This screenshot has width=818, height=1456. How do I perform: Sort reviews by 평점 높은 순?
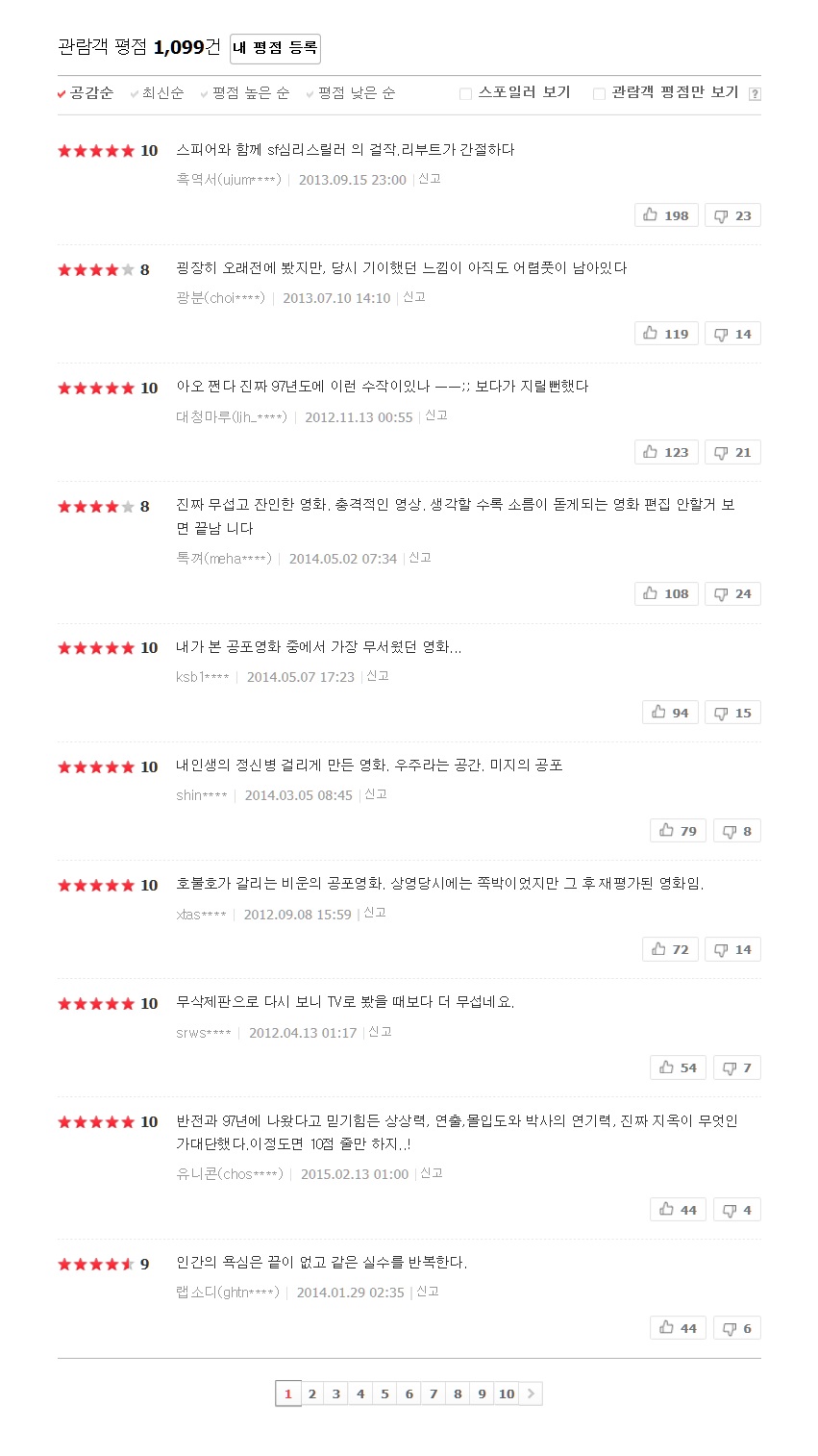pyautogui.click(x=250, y=93)
